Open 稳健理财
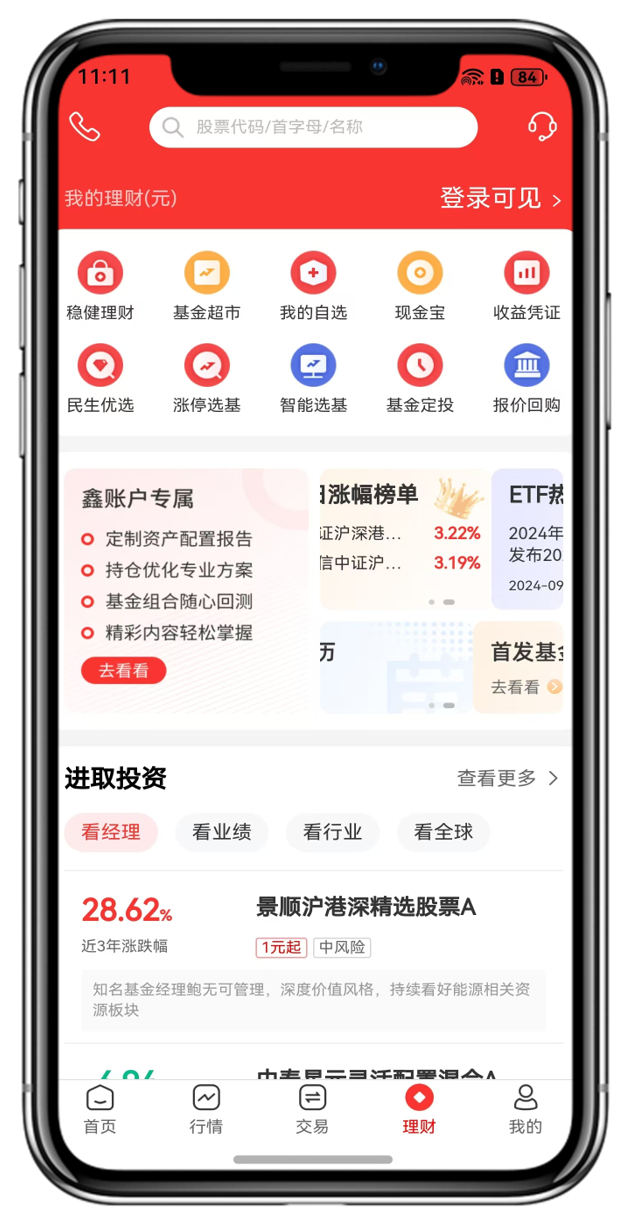 click(100, 286)
